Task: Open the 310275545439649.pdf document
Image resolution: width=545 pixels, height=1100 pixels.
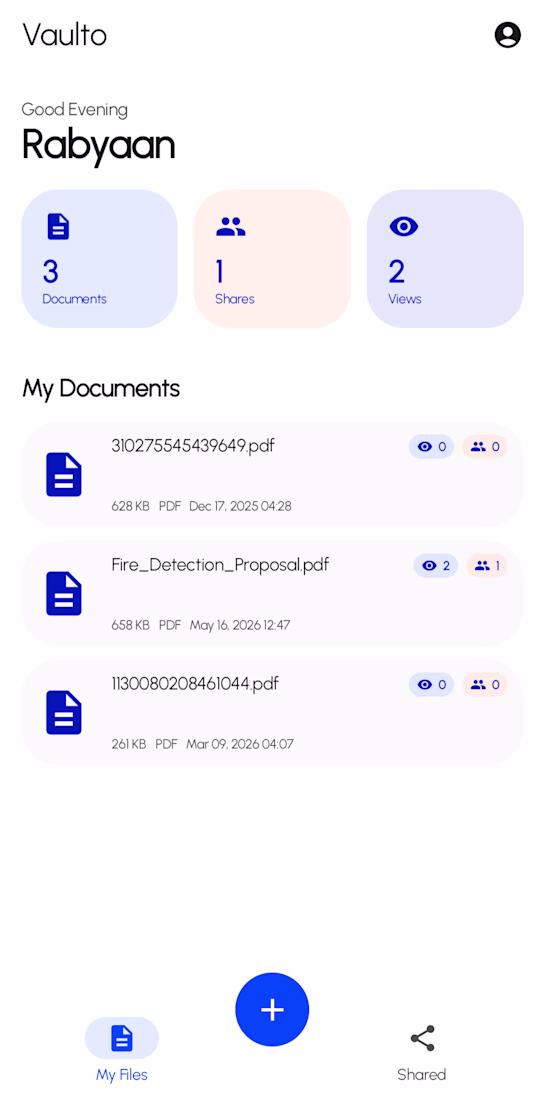Action: (272, 474)
